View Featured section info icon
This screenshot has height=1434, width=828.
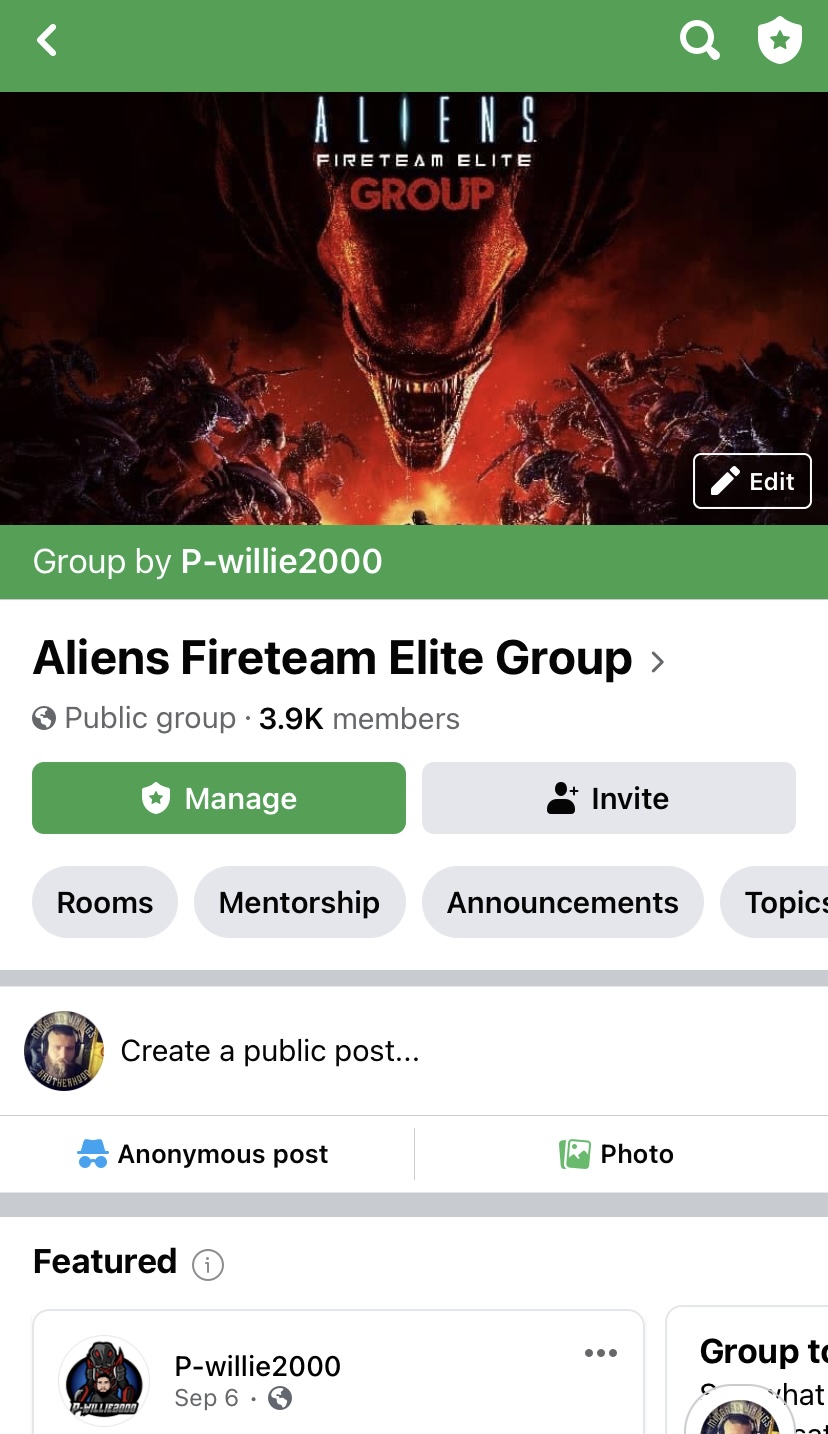[208, 1265]
